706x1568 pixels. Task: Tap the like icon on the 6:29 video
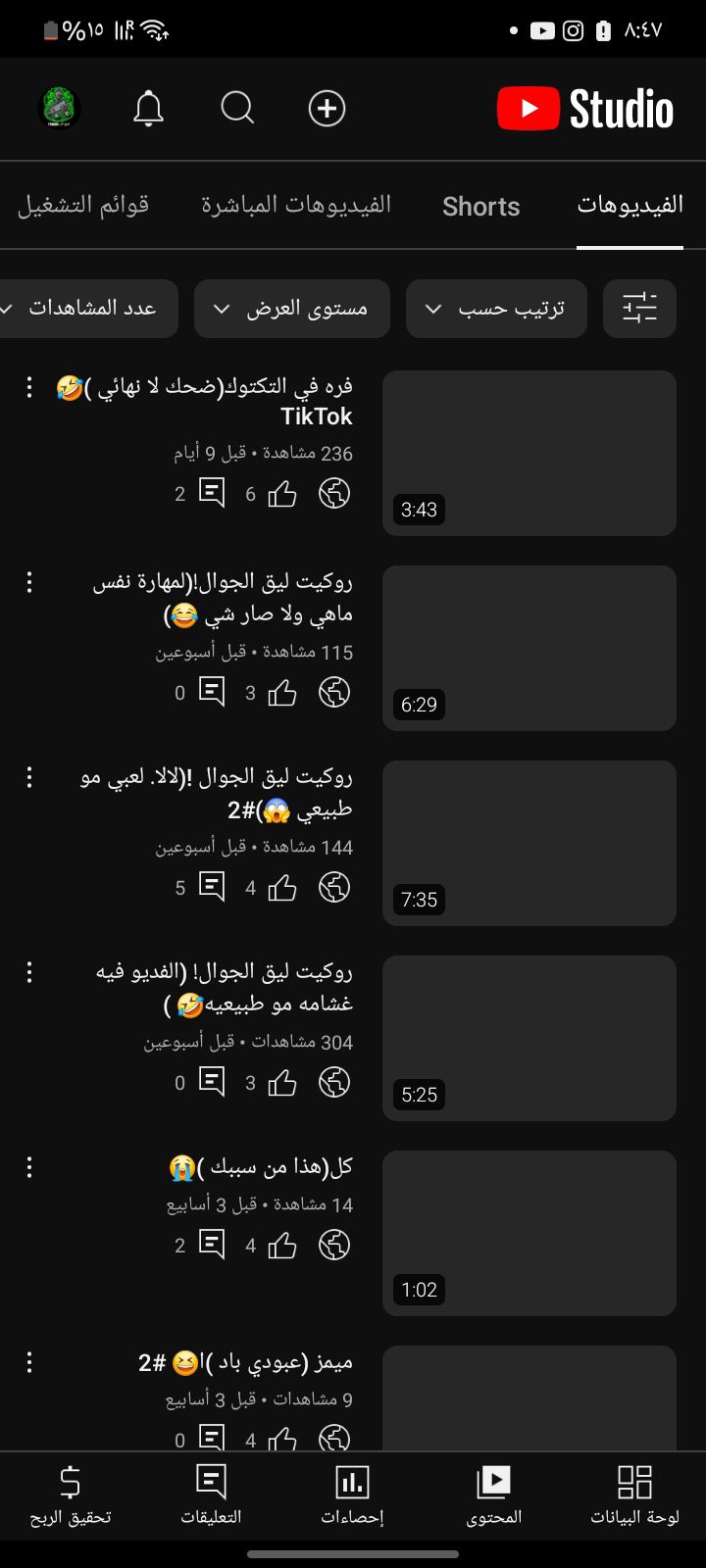coord(282,692)
